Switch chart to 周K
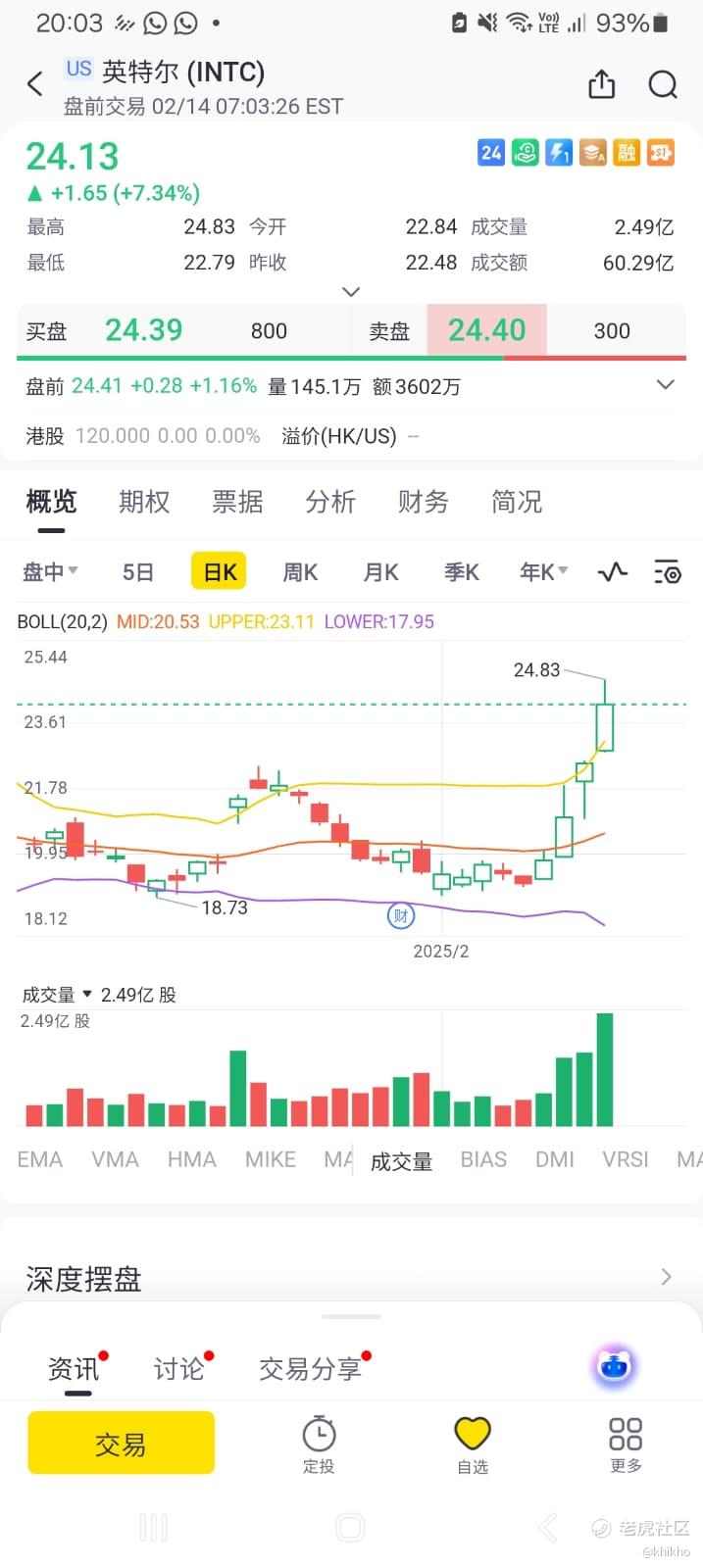The height and width of the screenshot is (1568, 703). pyautogui.click(x=300, y=572)
